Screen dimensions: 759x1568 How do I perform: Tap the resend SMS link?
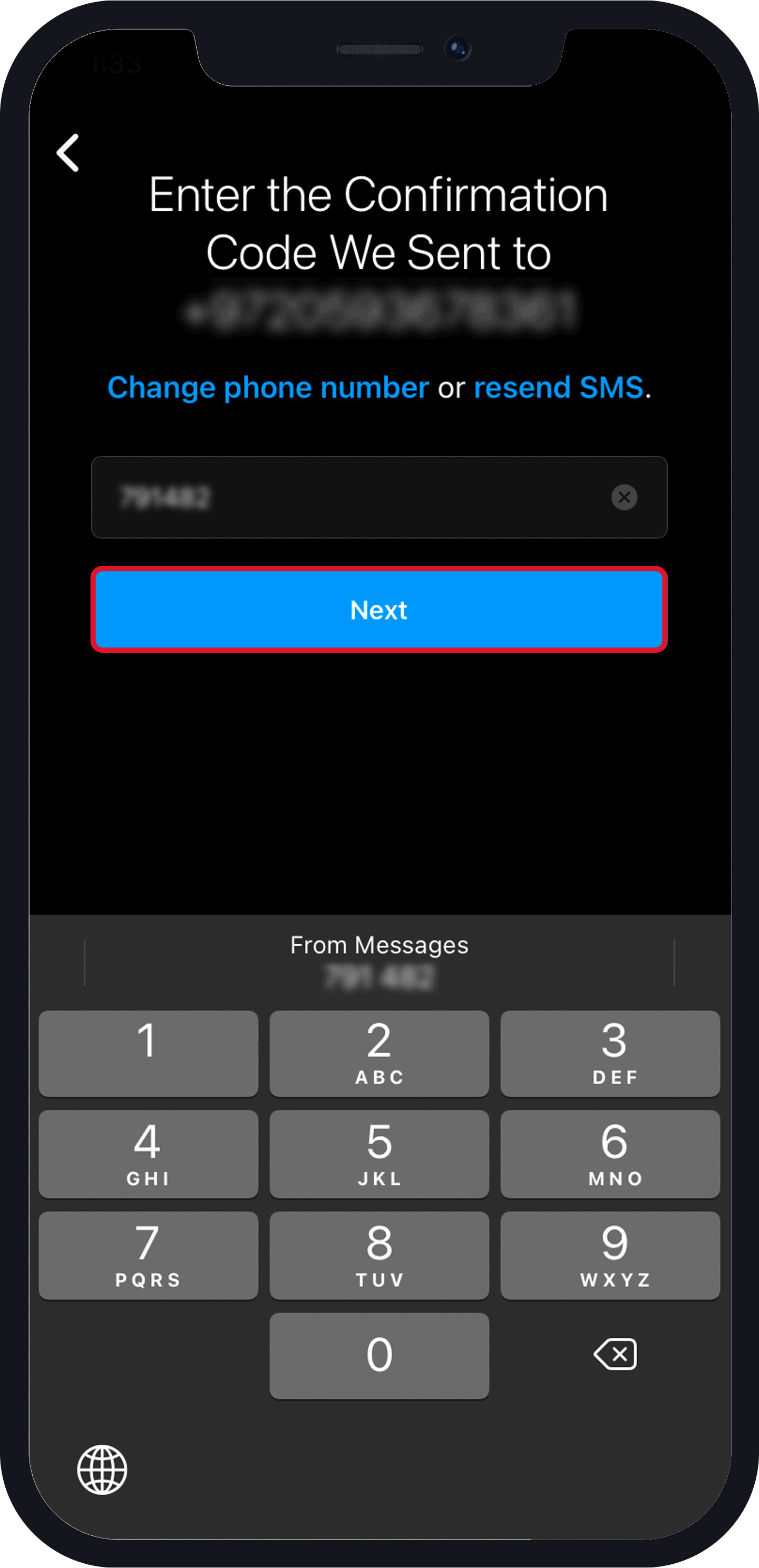(559, 388)
